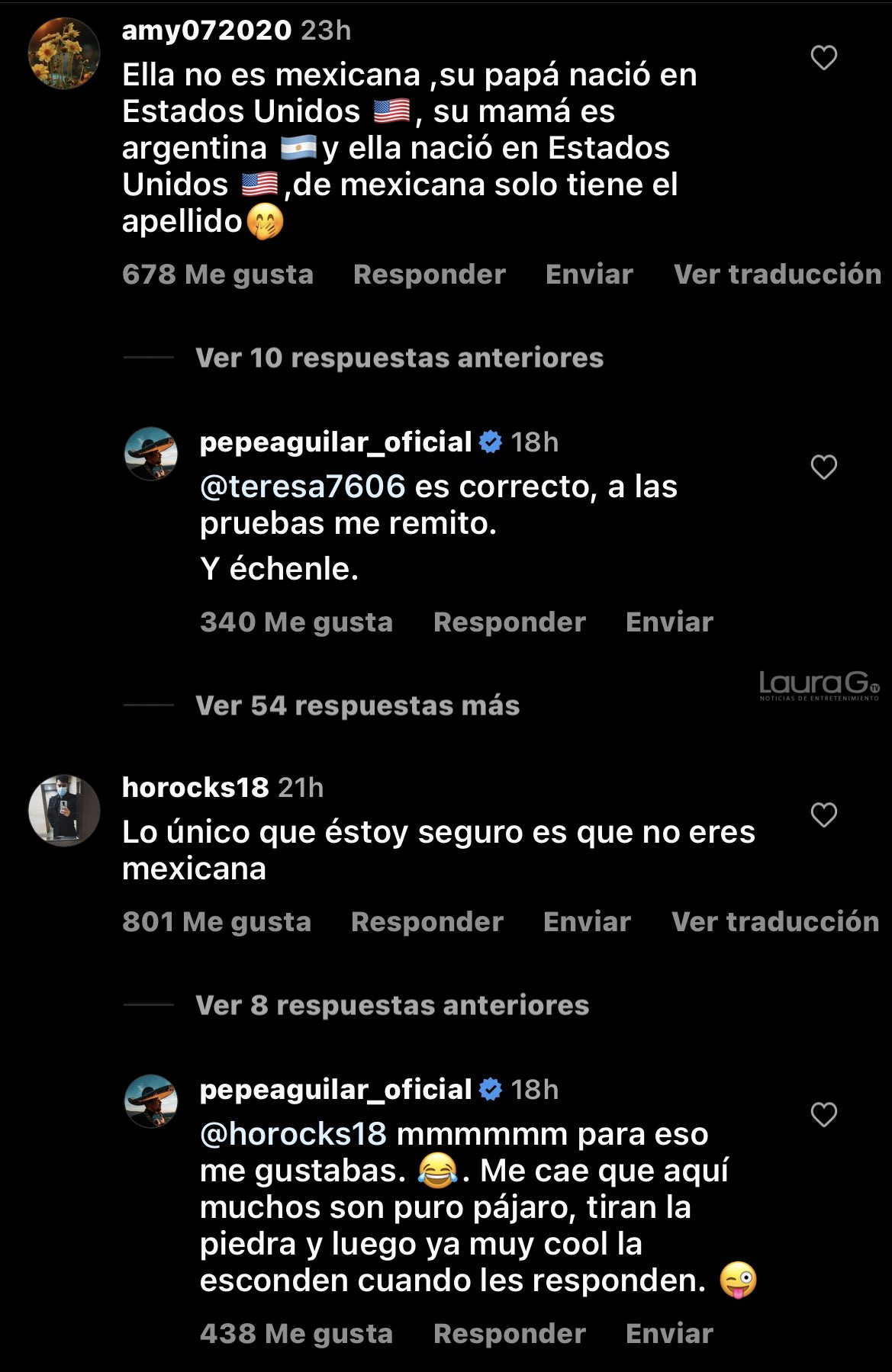Screen dimensions: 892x1372
Task: Open horocks18's profile picture
Action: click(64, 811)
